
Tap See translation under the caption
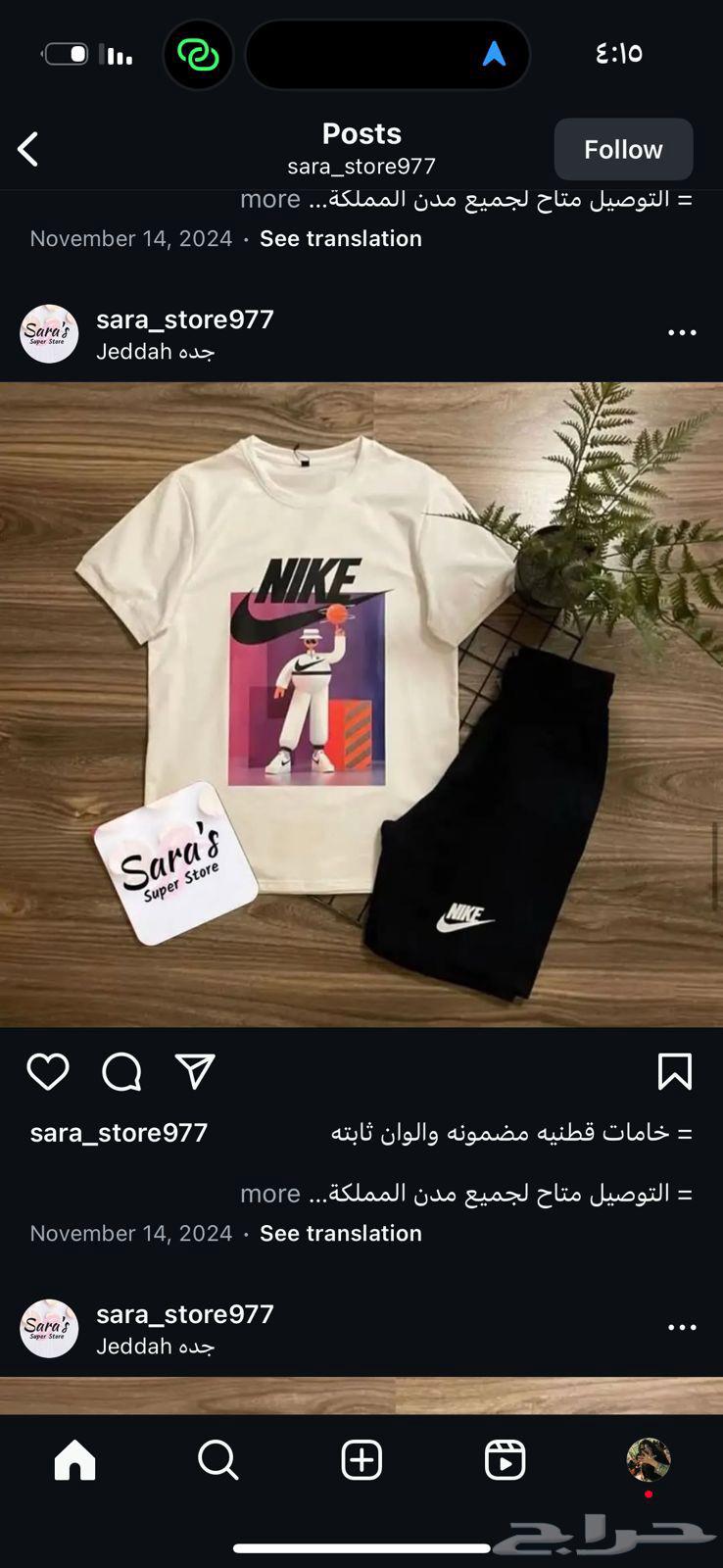340,1233
